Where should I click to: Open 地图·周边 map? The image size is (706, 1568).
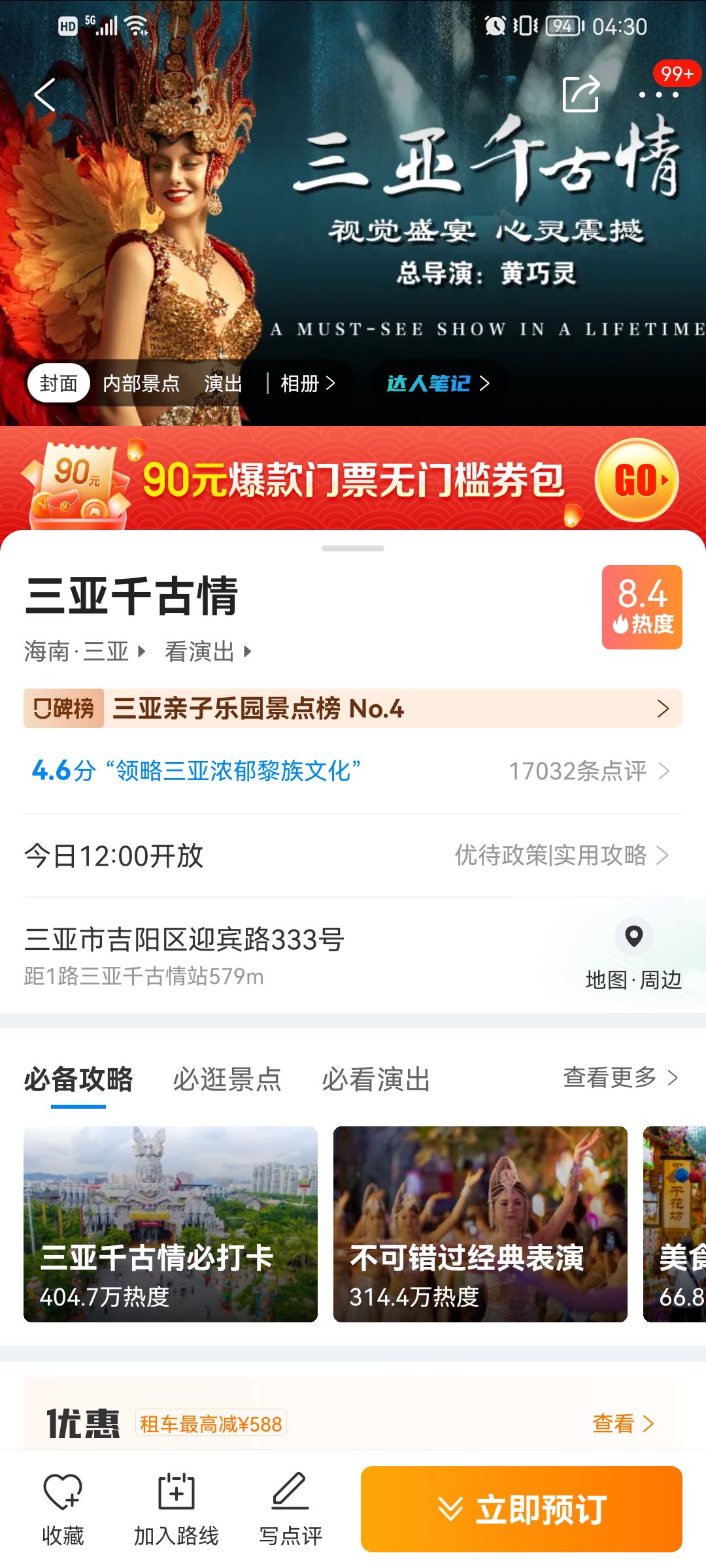[633, 955]
